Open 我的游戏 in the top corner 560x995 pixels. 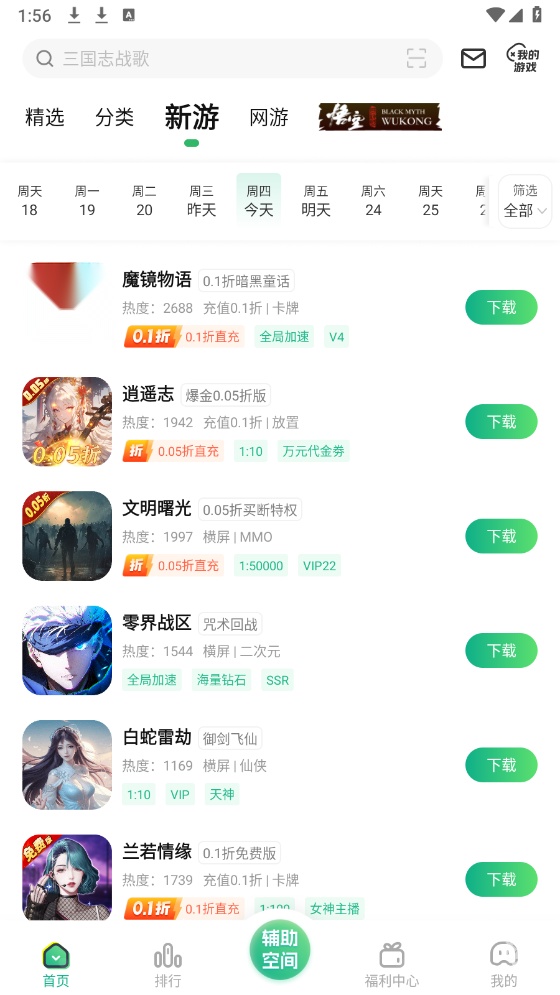pos(522,58)
